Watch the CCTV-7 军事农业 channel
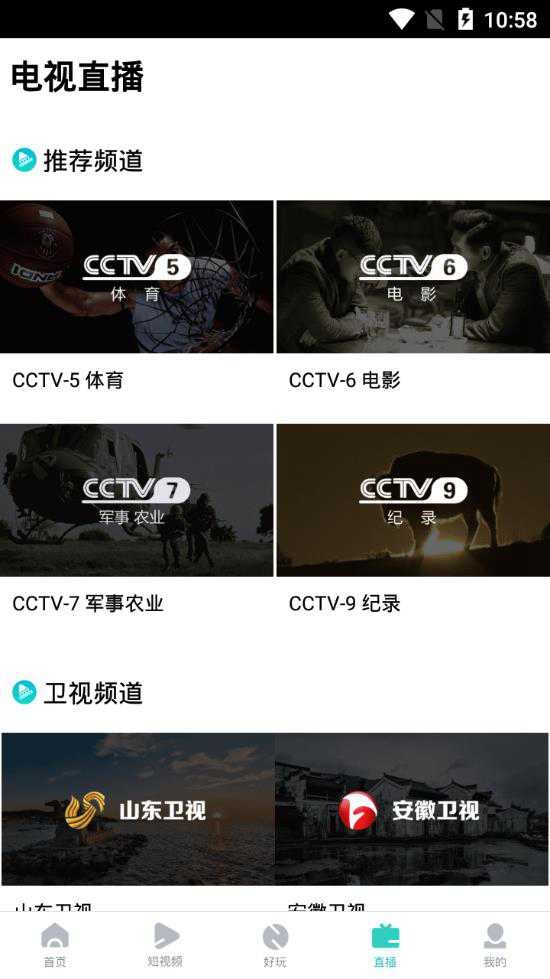Viewport: 550px width, 979px height. pos(137,500)
